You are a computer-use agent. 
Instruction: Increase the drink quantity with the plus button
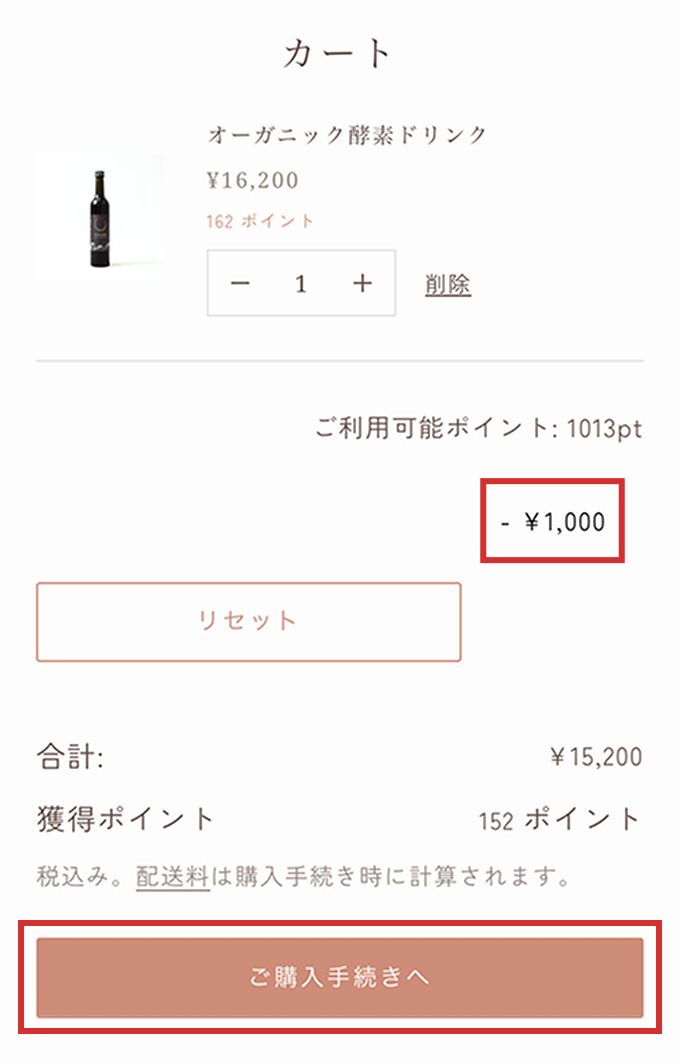coord(362,284)
